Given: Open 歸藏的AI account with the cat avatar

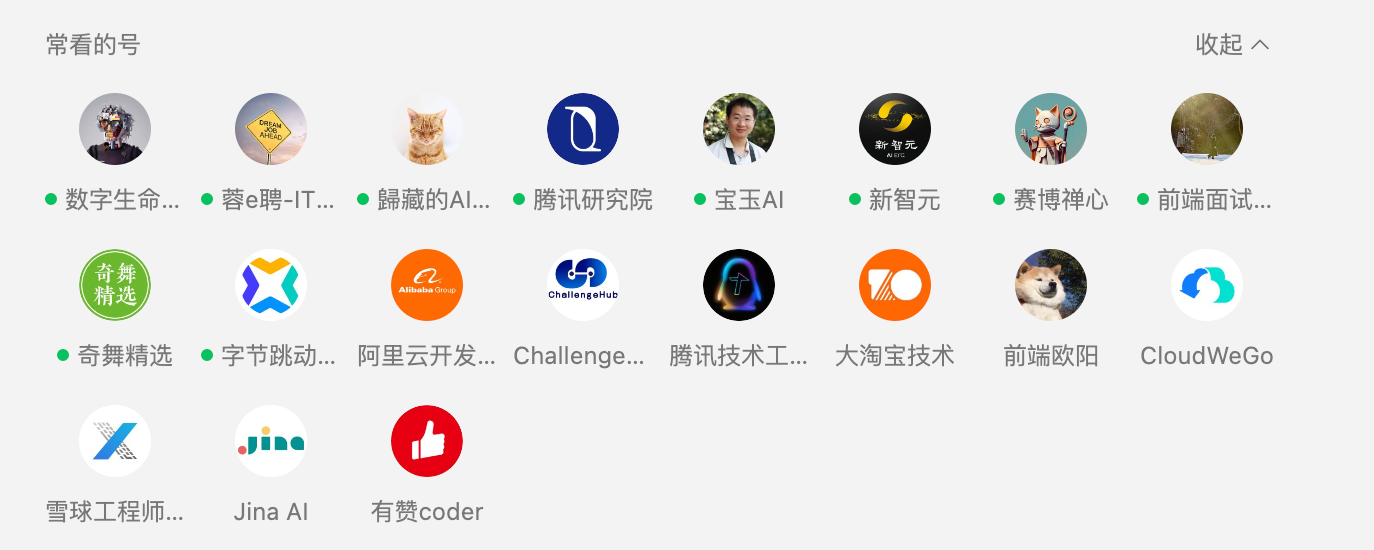Looking at the screenshot, I should (x=427, y=130).
